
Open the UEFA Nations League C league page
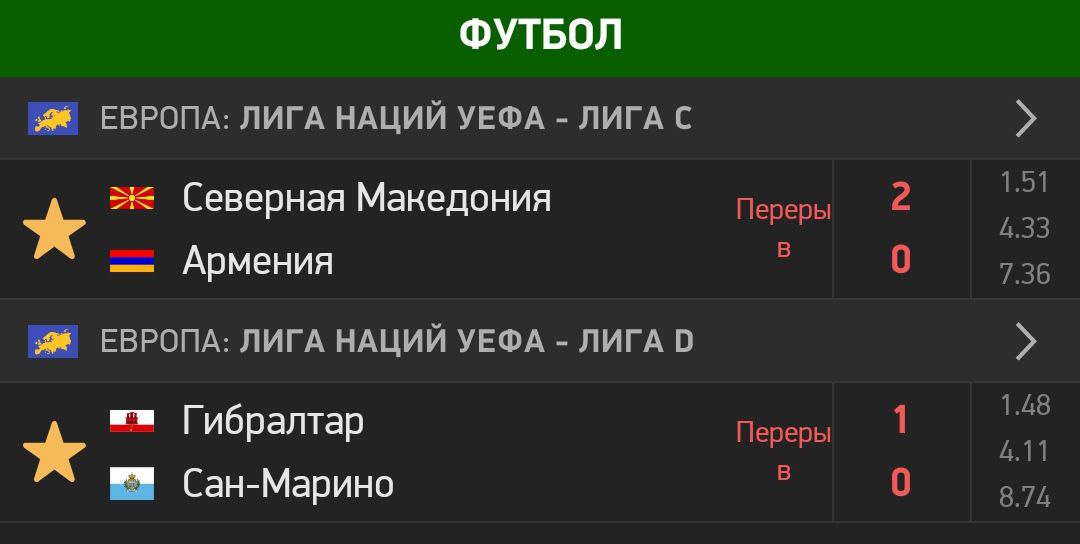tap(540, 119)
